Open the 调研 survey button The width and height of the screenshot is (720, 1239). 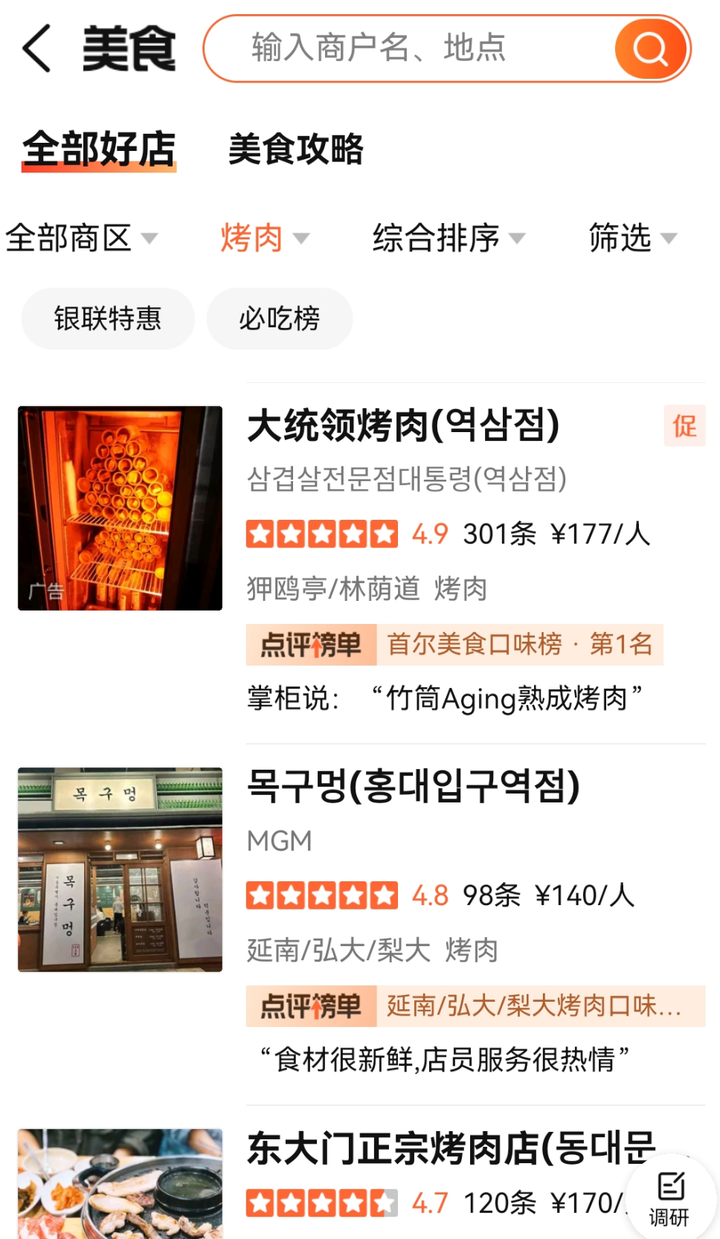(670, 1199)
